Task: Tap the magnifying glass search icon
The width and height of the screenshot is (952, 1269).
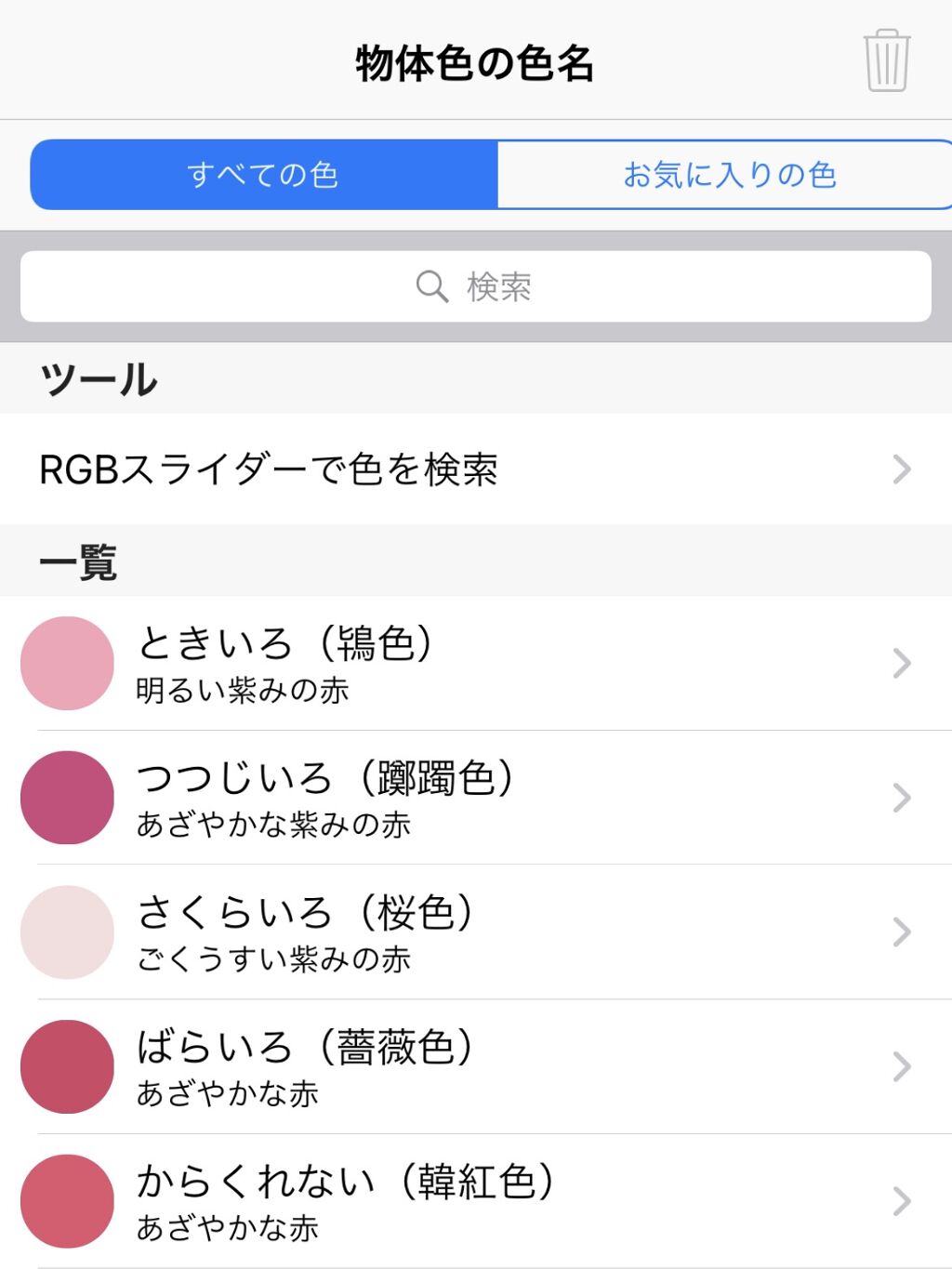Action: pos(431,286)
